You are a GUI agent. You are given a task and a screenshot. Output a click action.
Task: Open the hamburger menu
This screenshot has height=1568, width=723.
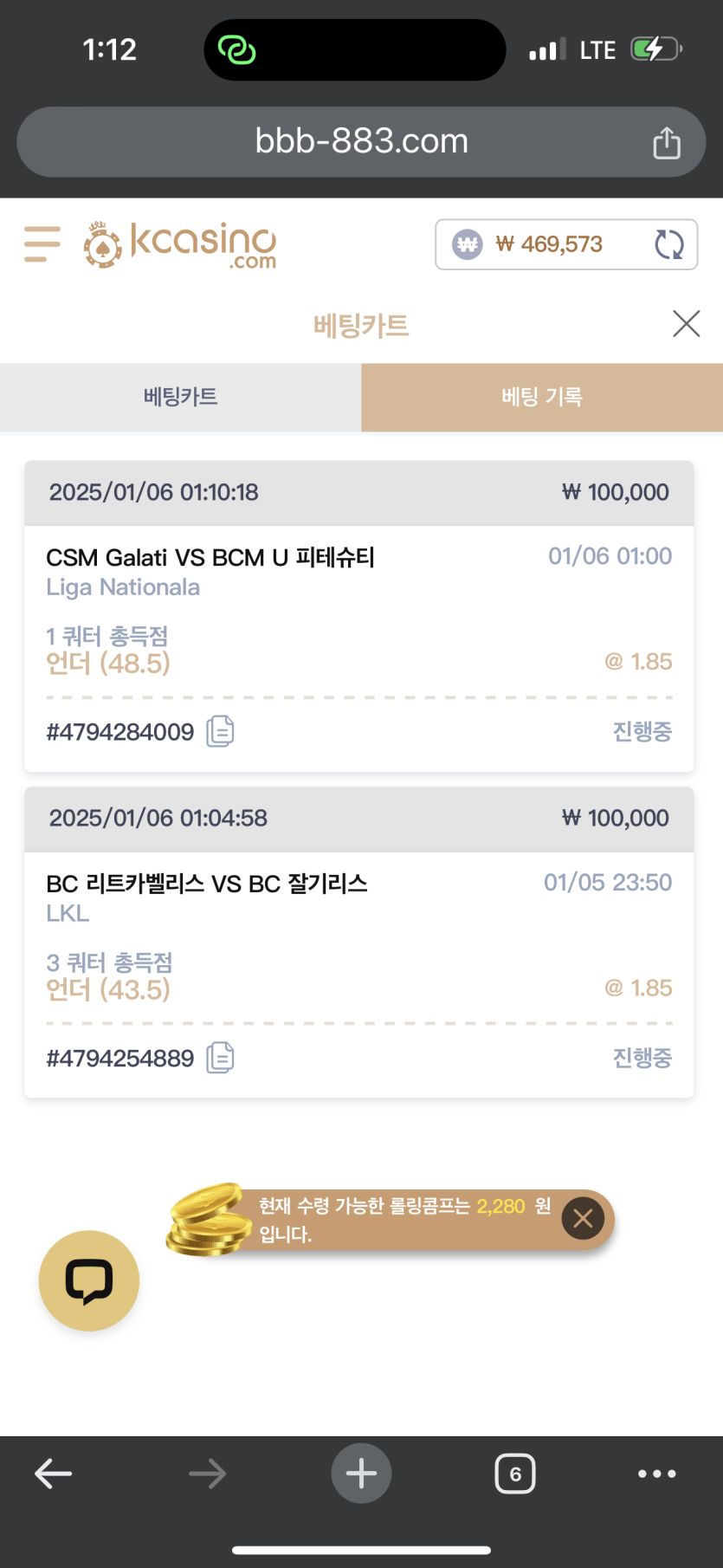tap(42, 244)
